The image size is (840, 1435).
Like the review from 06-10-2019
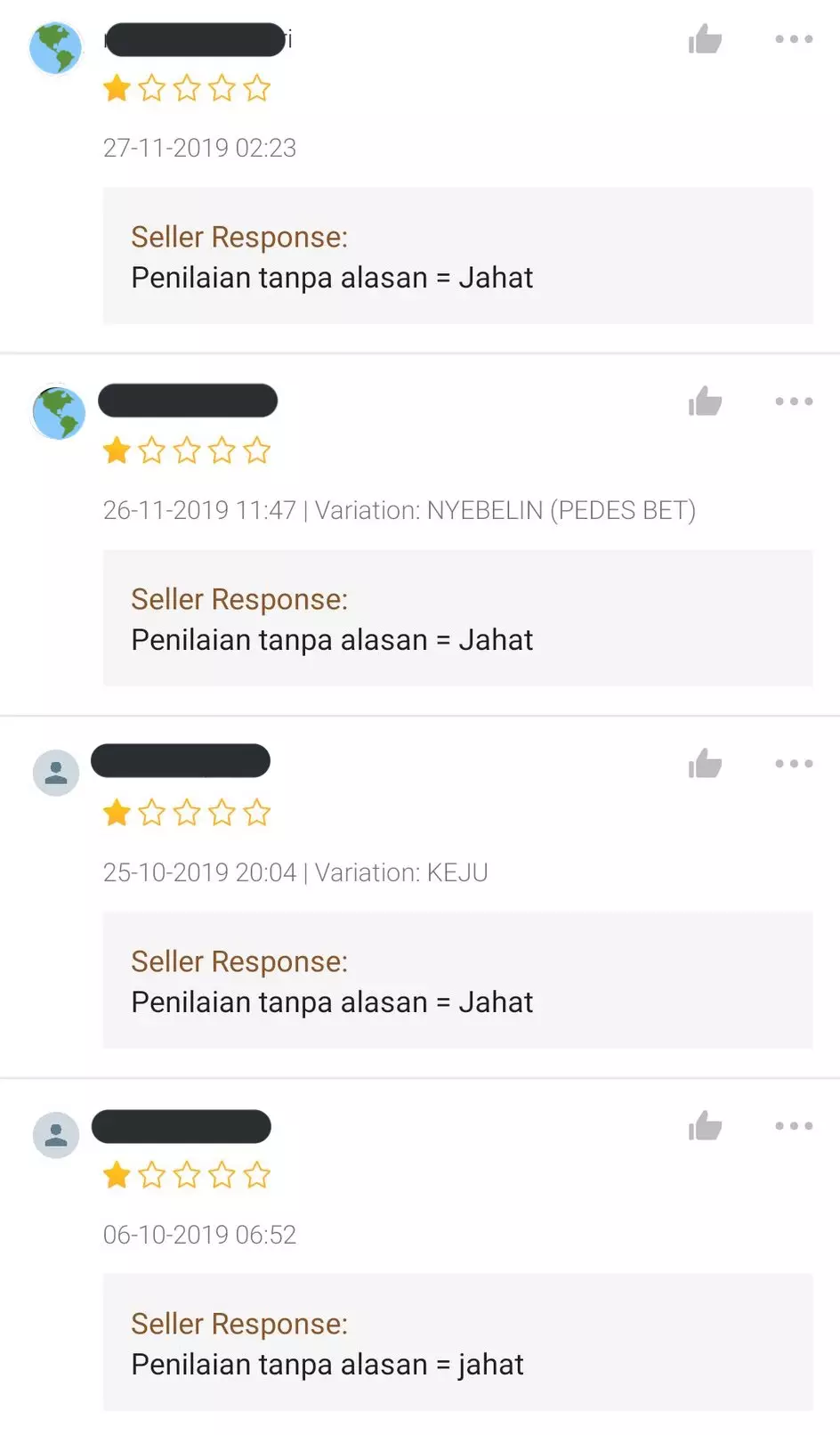pyautogui.click(x=706, y=1126)
